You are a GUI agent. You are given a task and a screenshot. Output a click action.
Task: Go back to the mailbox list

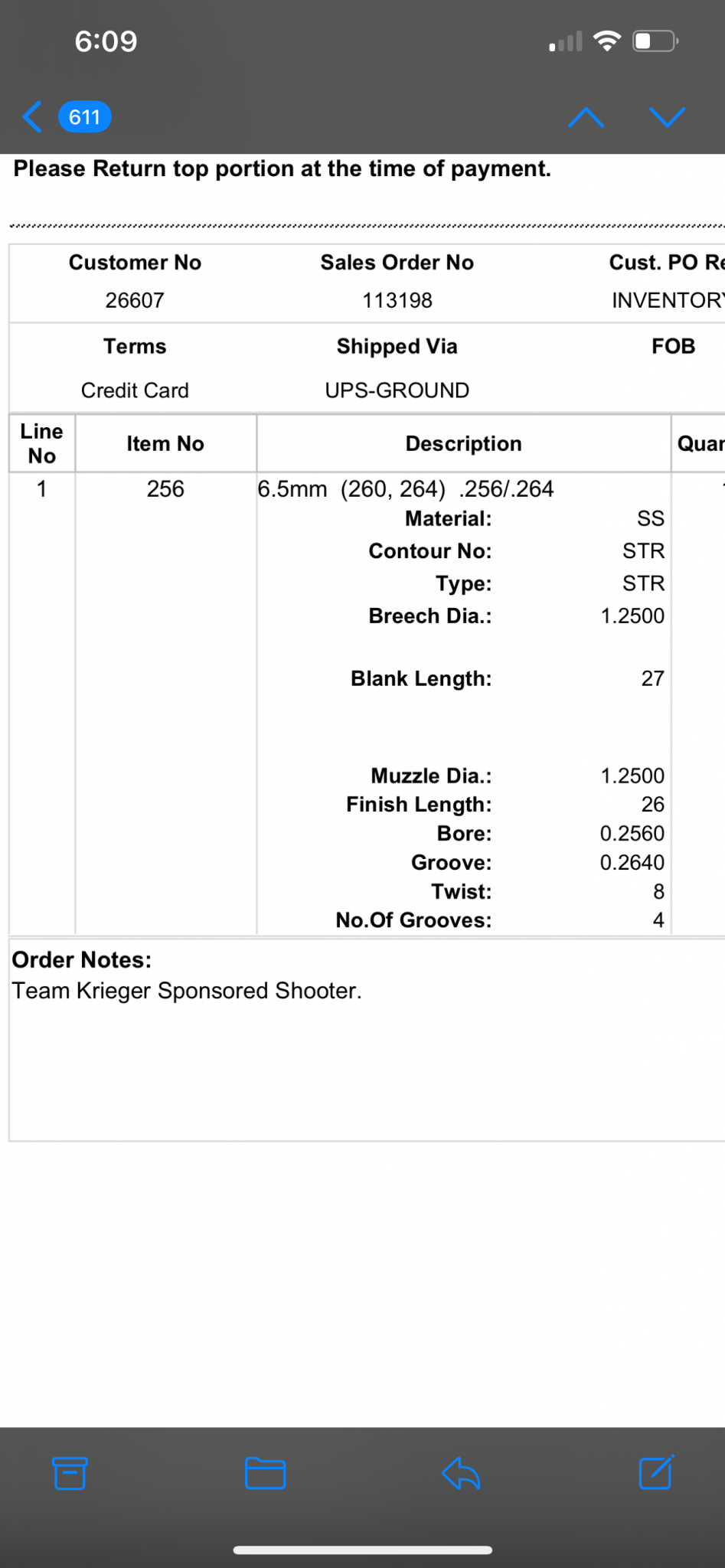tap(34, 117)
